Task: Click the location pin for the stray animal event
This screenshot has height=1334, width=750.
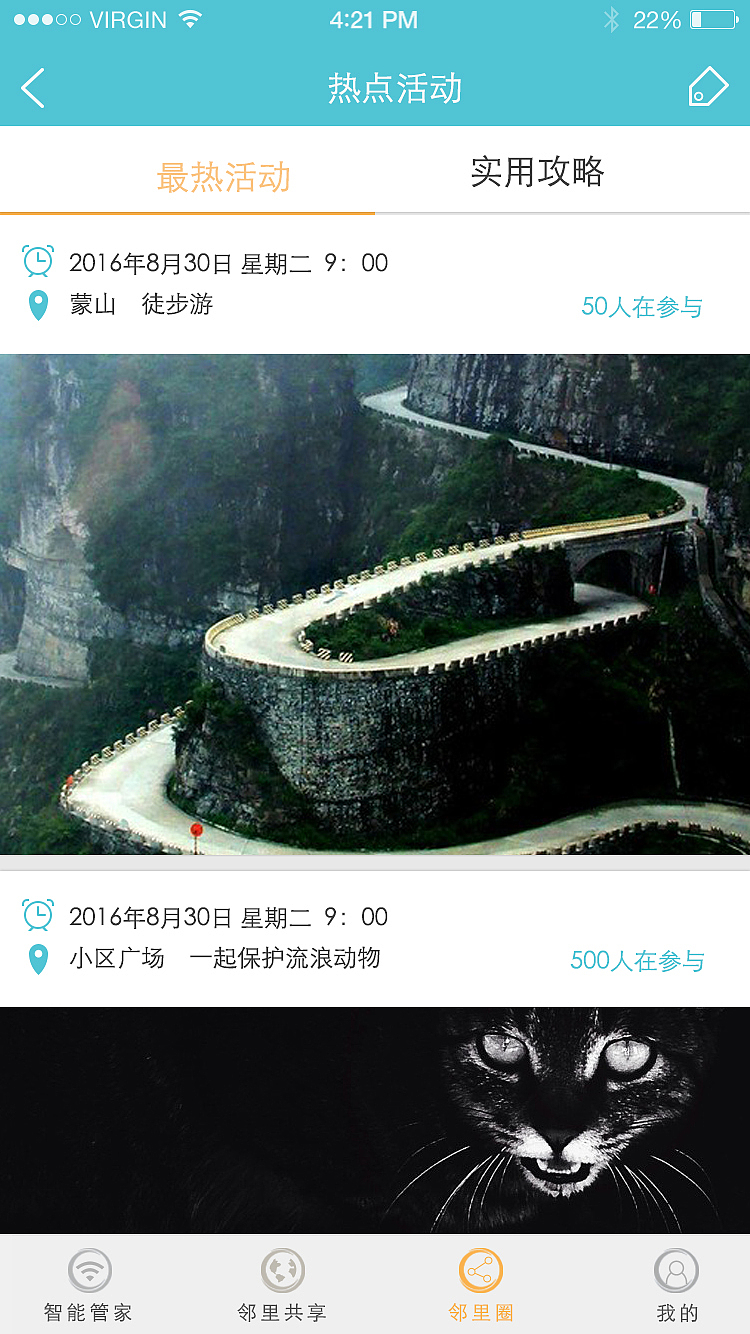Action: click(x=37, y=961)
